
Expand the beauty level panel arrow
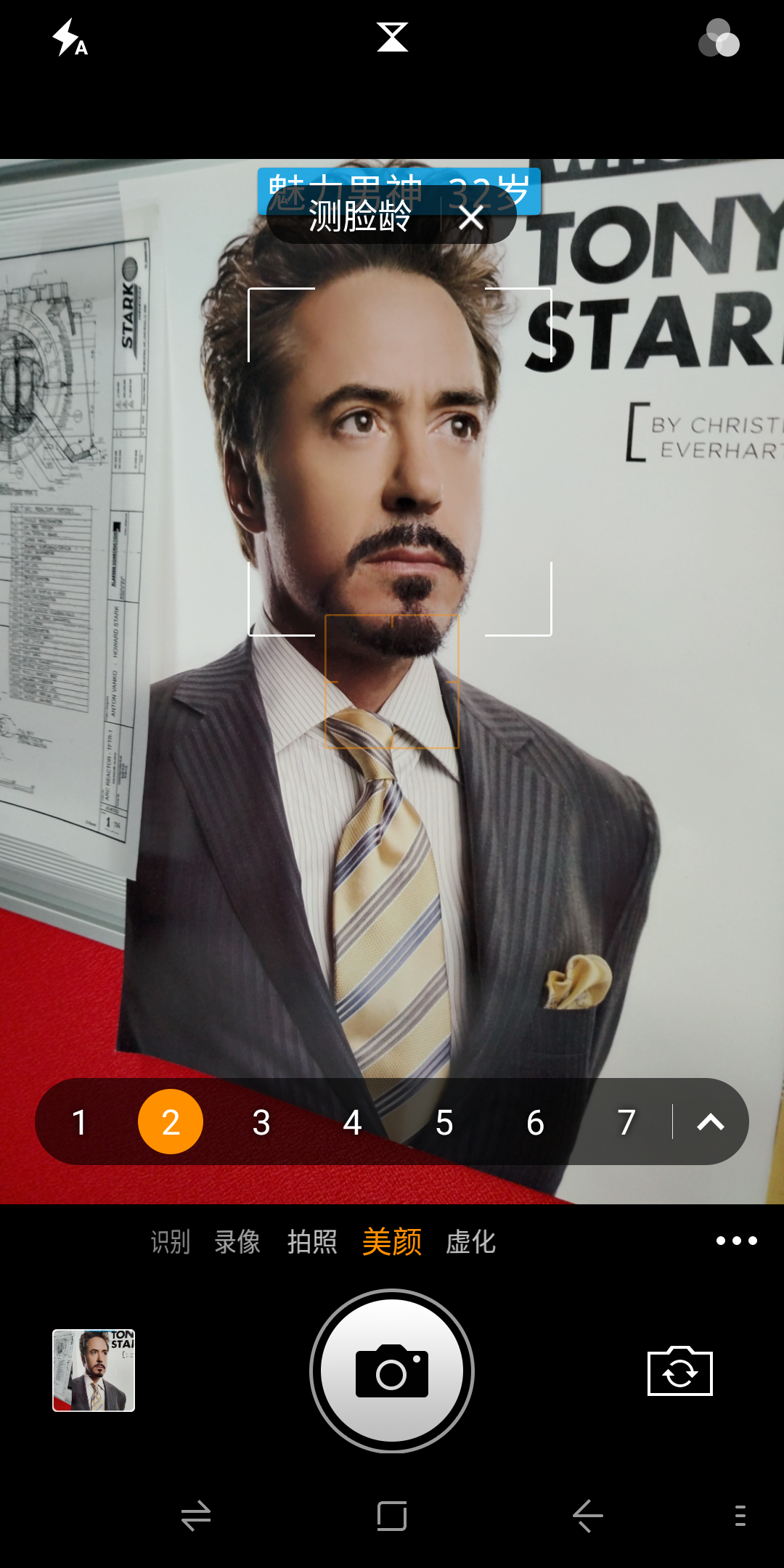pyautogui.click(x=710, y=1122)
